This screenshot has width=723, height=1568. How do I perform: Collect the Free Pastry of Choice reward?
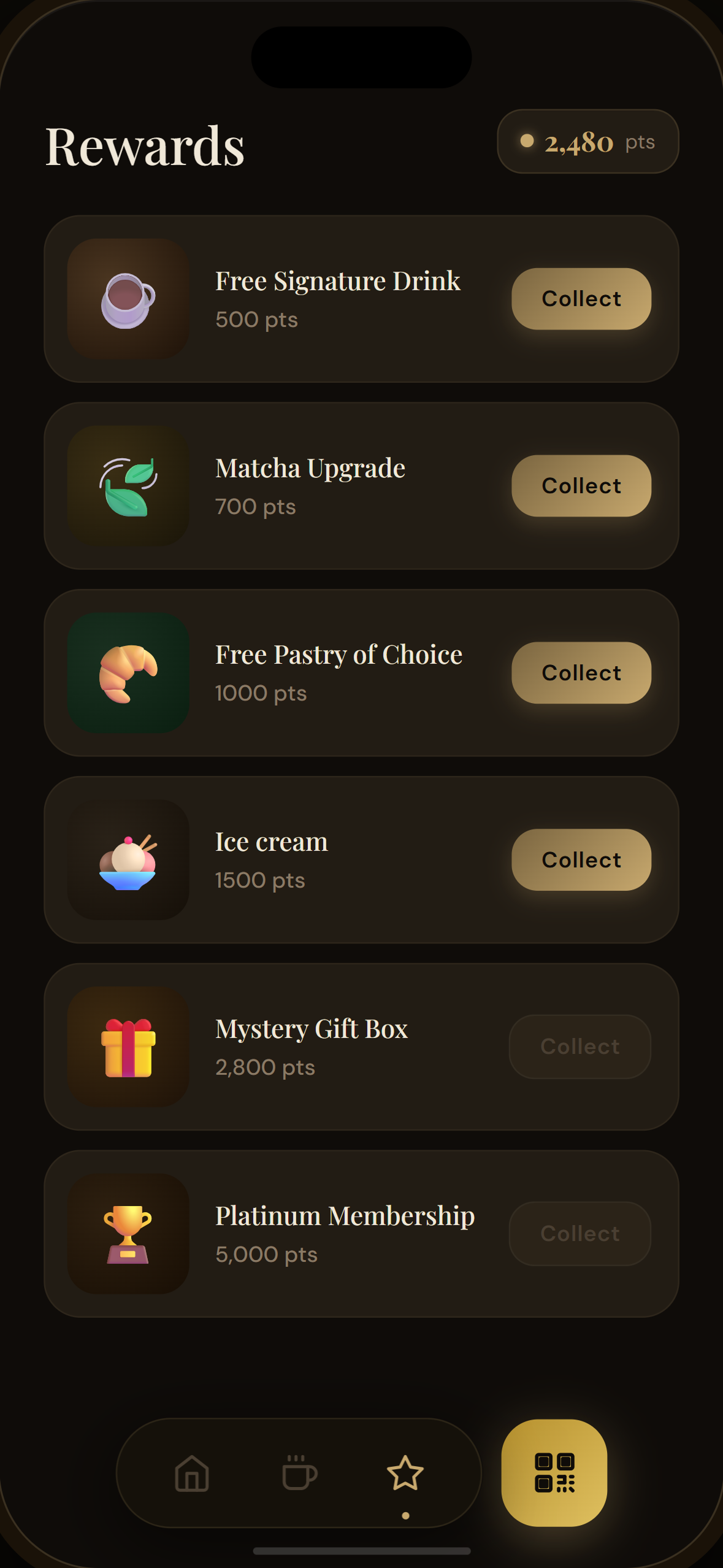pos(580,673)
